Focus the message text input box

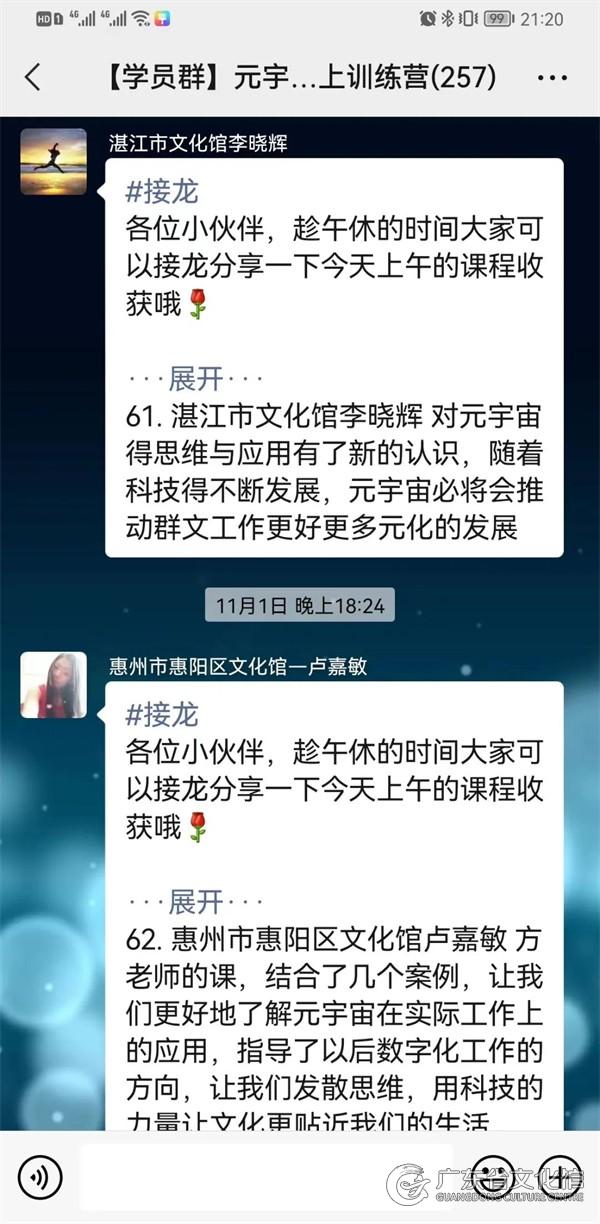coord(265,1177)
